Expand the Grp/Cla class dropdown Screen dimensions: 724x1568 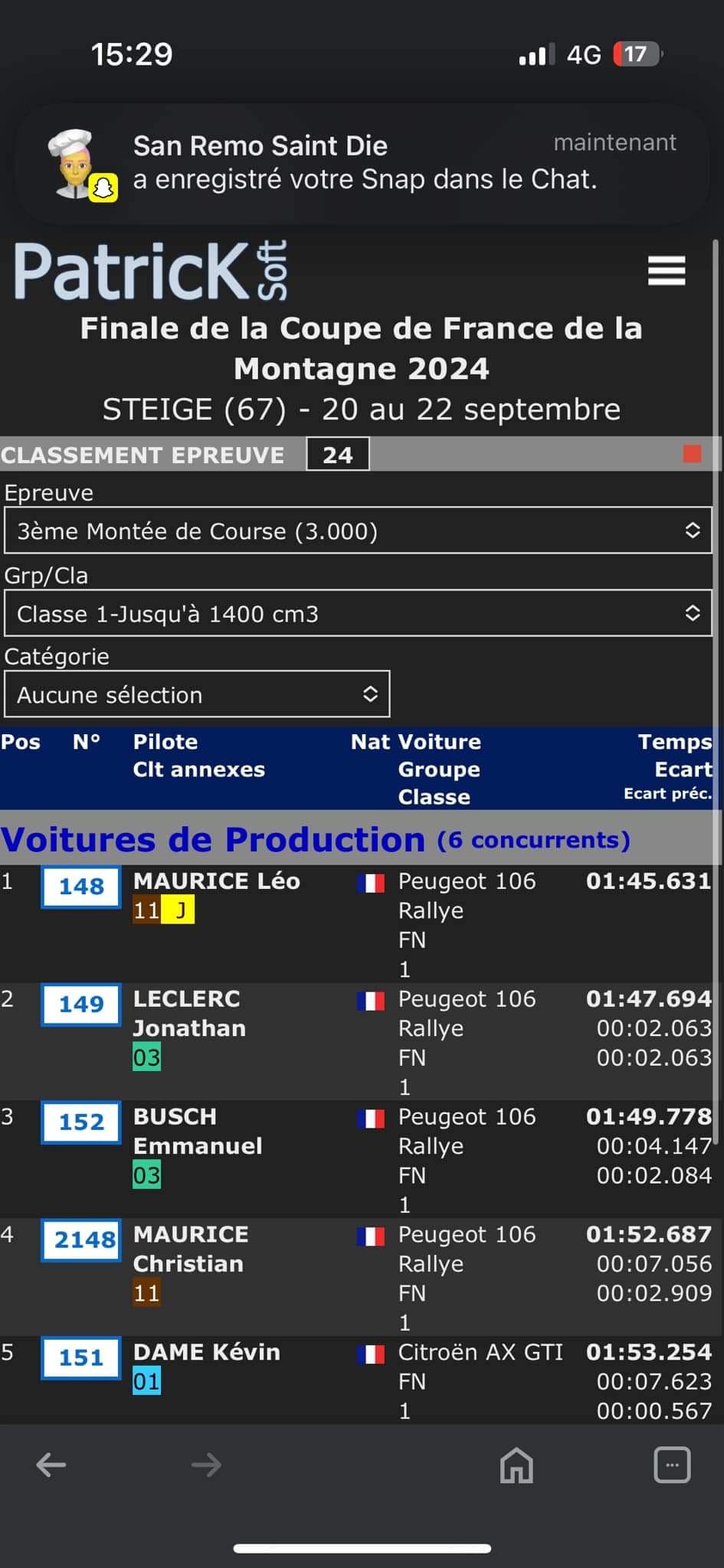[358, 613]
